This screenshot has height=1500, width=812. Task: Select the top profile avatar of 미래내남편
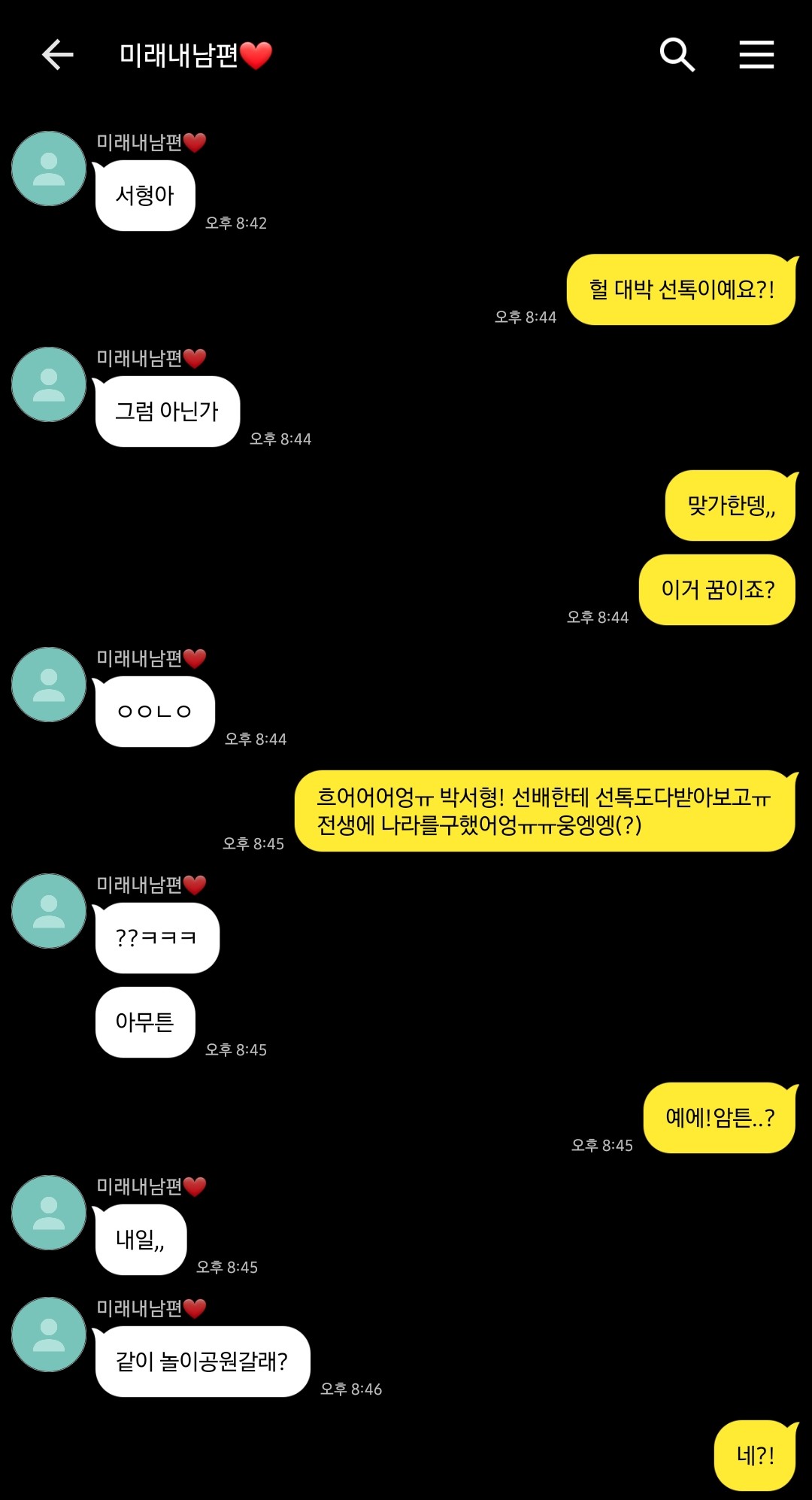tap(48, 169)
